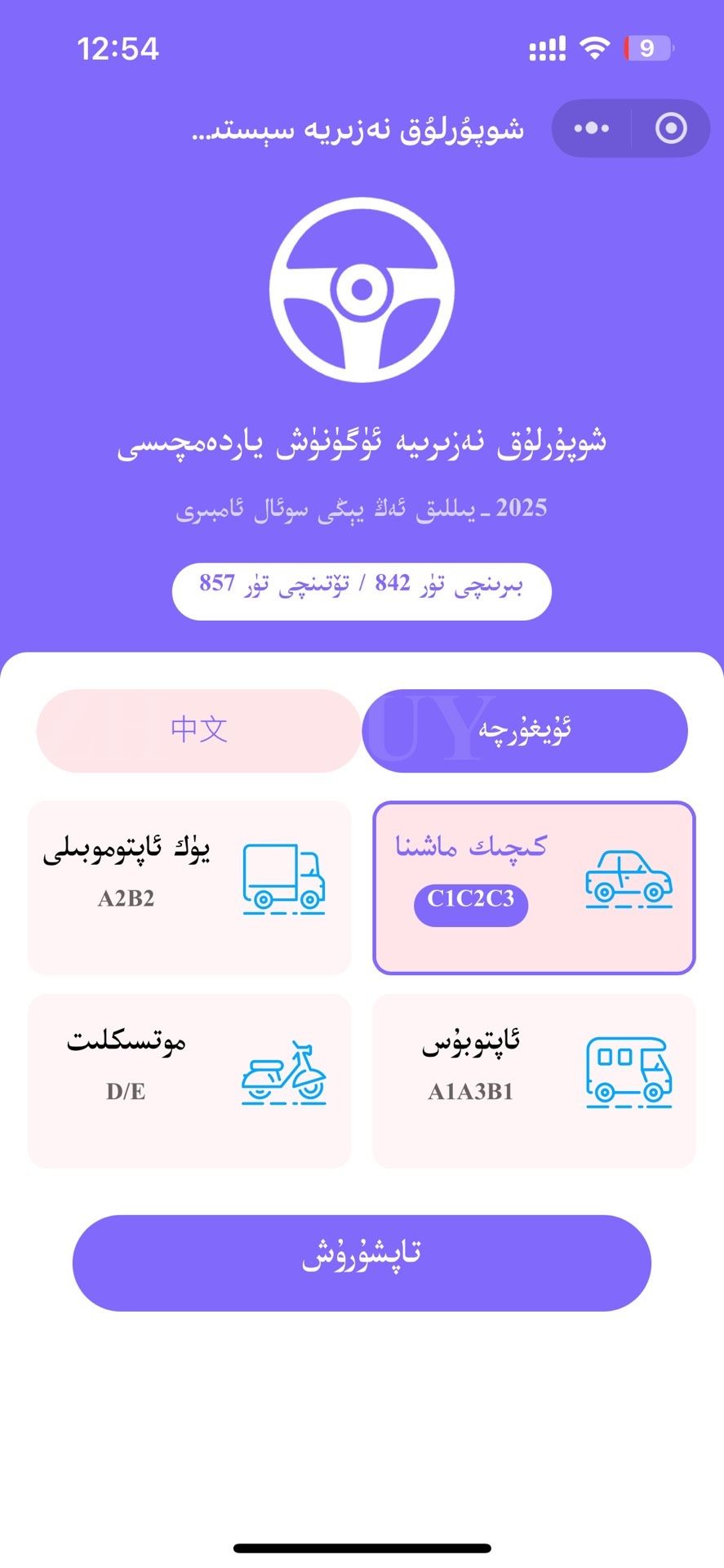This screenshot has height=1568, width=724.
Task: Pick the bus A1A3B1 category
Action: (x=534, y=1080)
